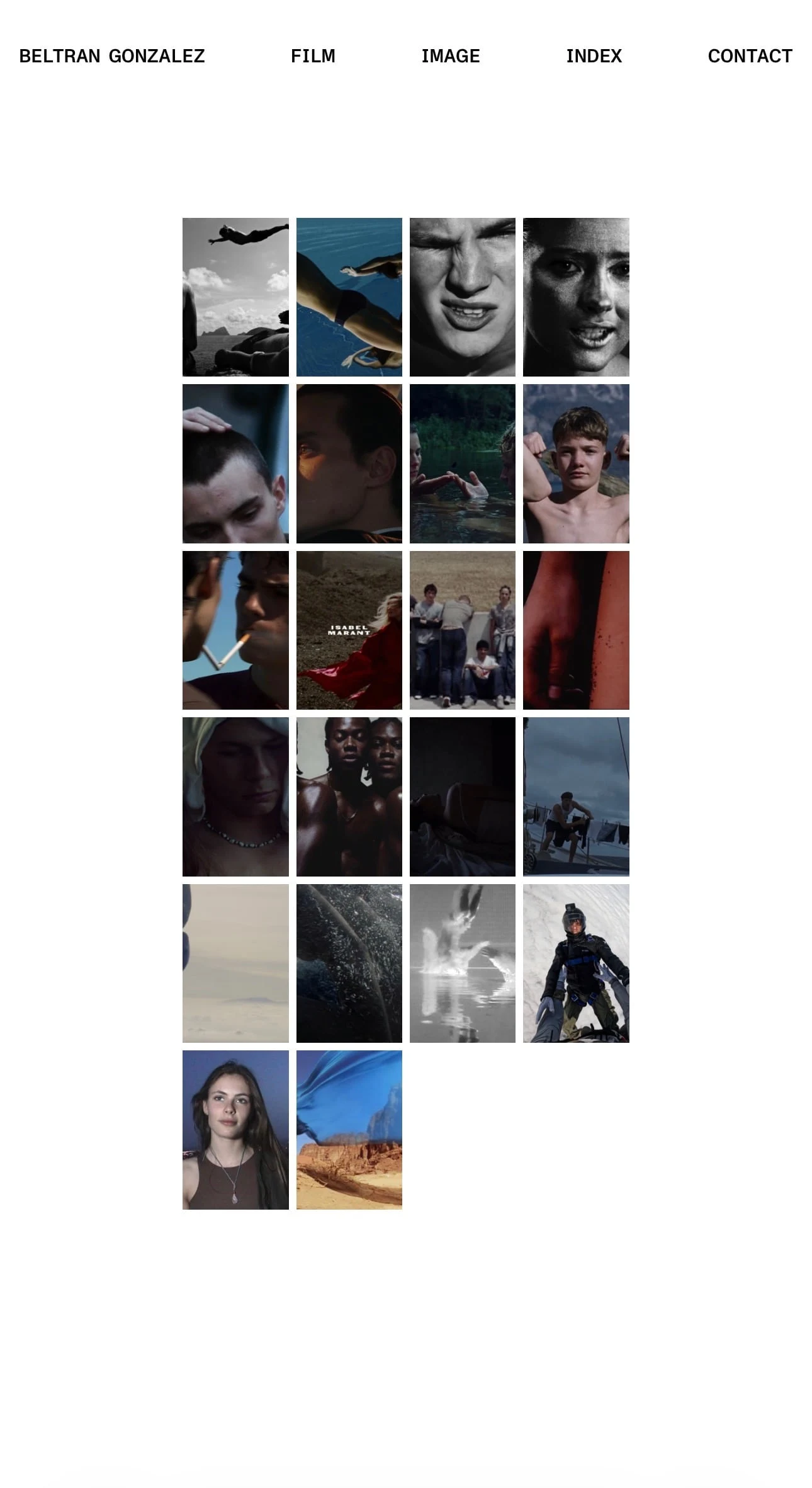The image size is (812, 1488).
Task: Open the underwater swimmers thumbnail
Action: click(x=349, y=297)
